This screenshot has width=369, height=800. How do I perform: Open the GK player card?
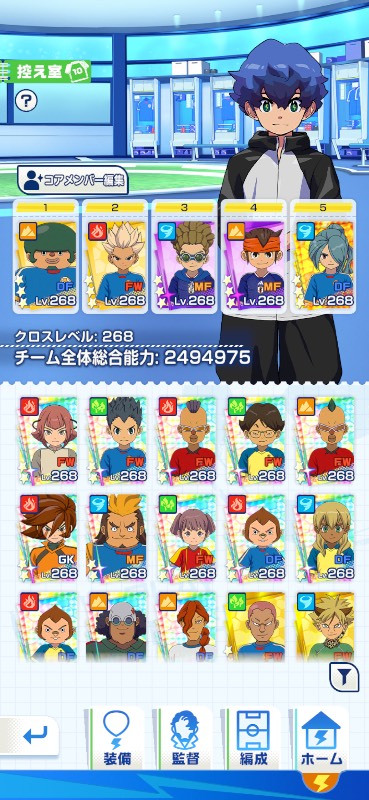(x=49, y=538)
